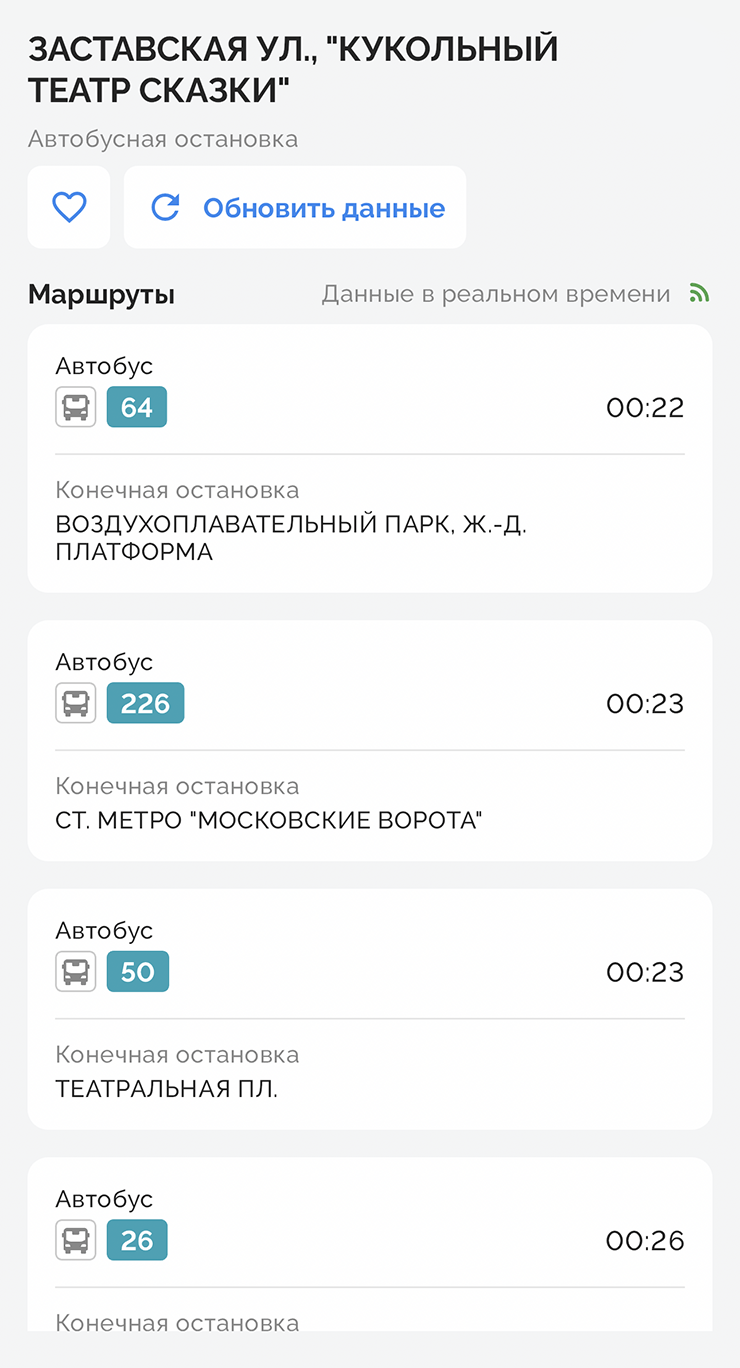
Task: Expand the route 50 card
Action: [x=370, y=1008]
